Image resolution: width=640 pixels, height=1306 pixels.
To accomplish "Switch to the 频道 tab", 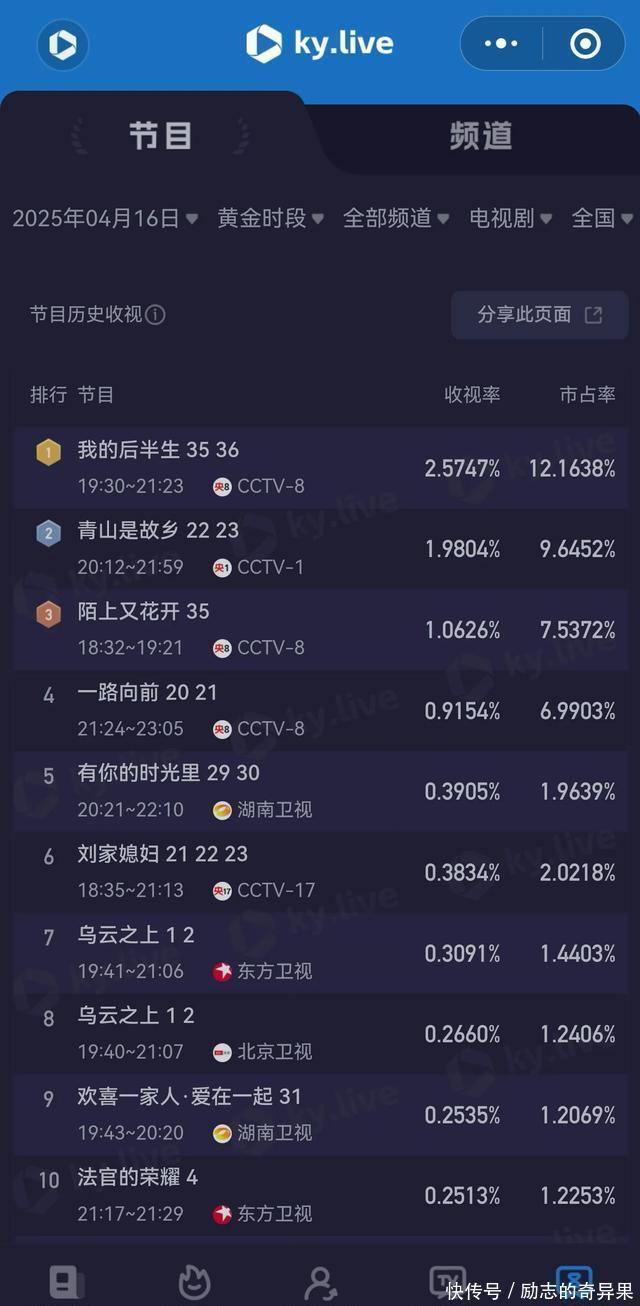I will [480, 136].
